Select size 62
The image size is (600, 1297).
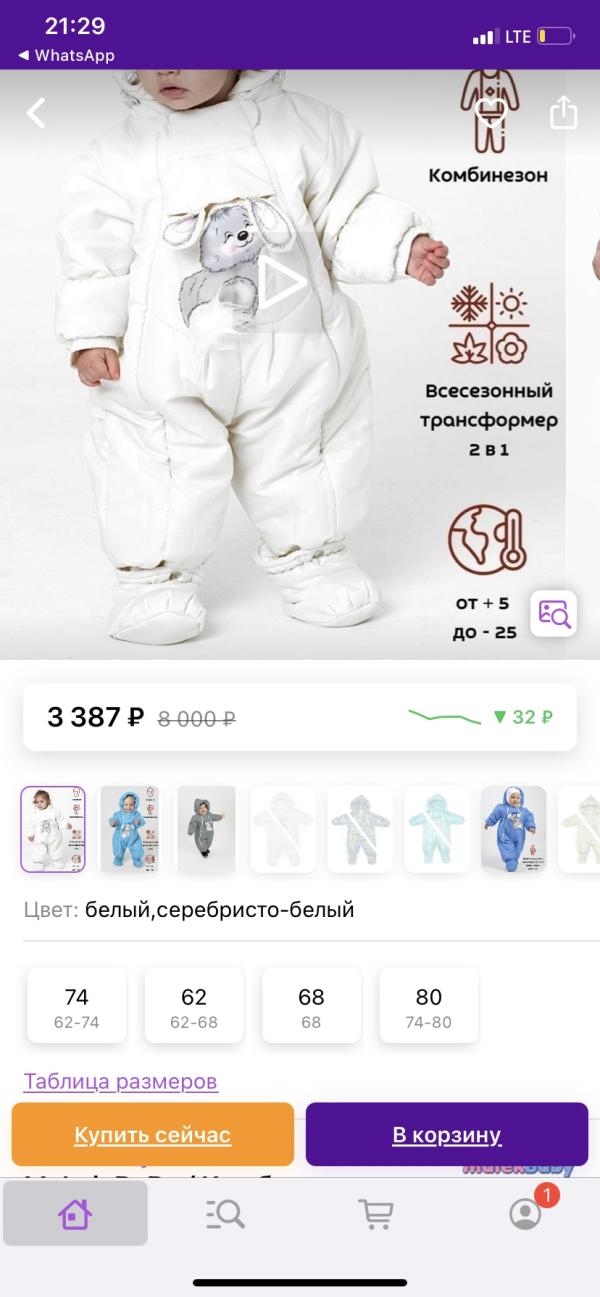[x=194, y=1006]
